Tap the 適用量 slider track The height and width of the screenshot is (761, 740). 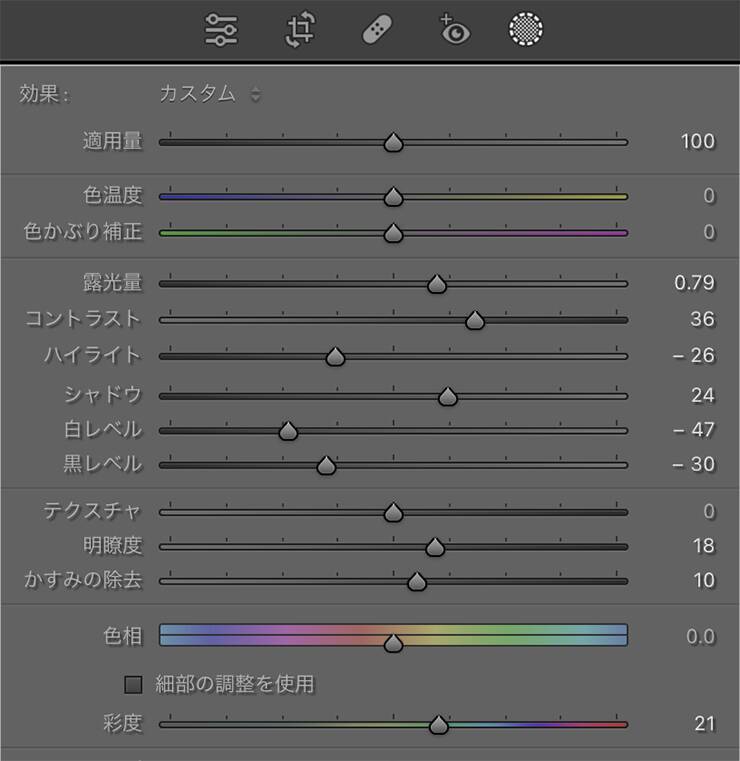pyautogui.click(x=500, y=143)
